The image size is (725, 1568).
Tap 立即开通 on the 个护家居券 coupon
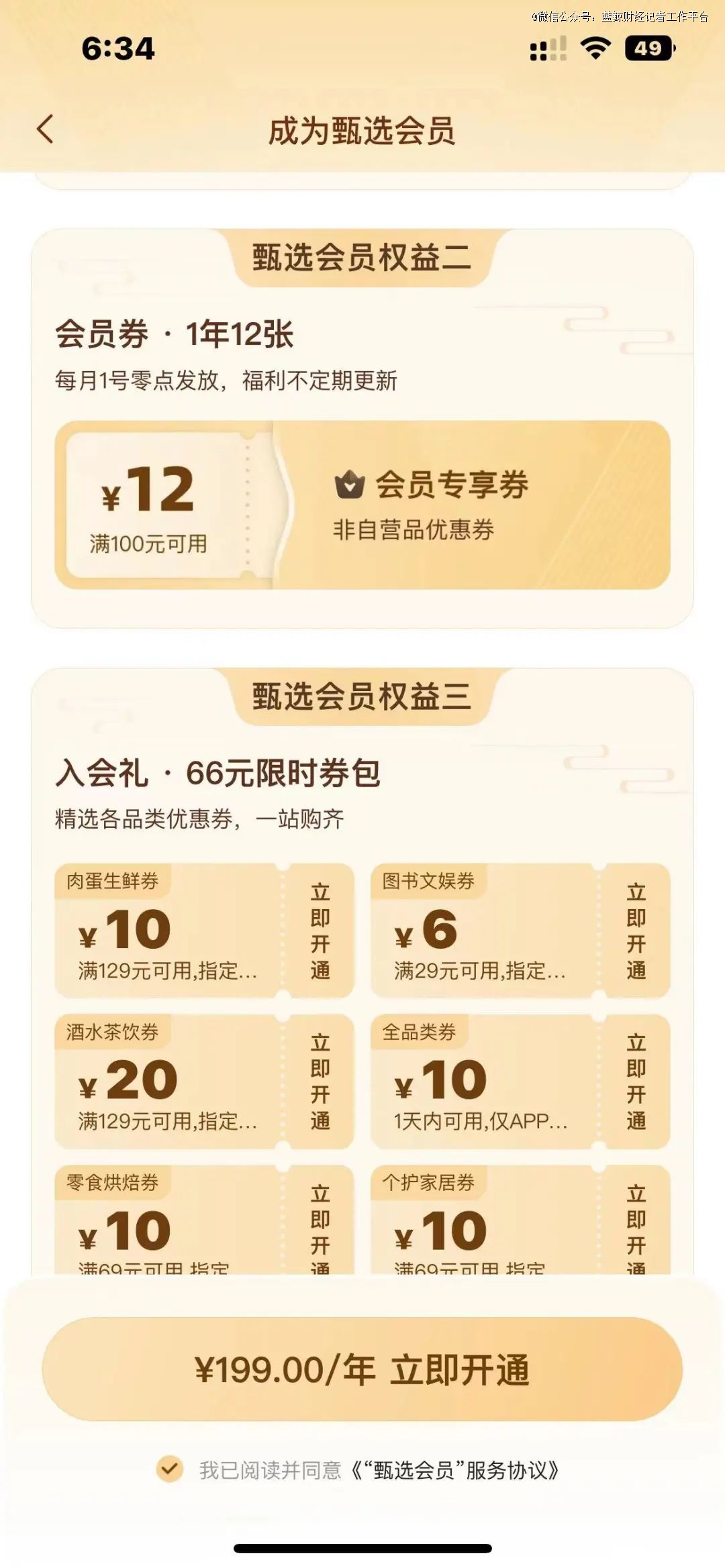[636, 1221]
